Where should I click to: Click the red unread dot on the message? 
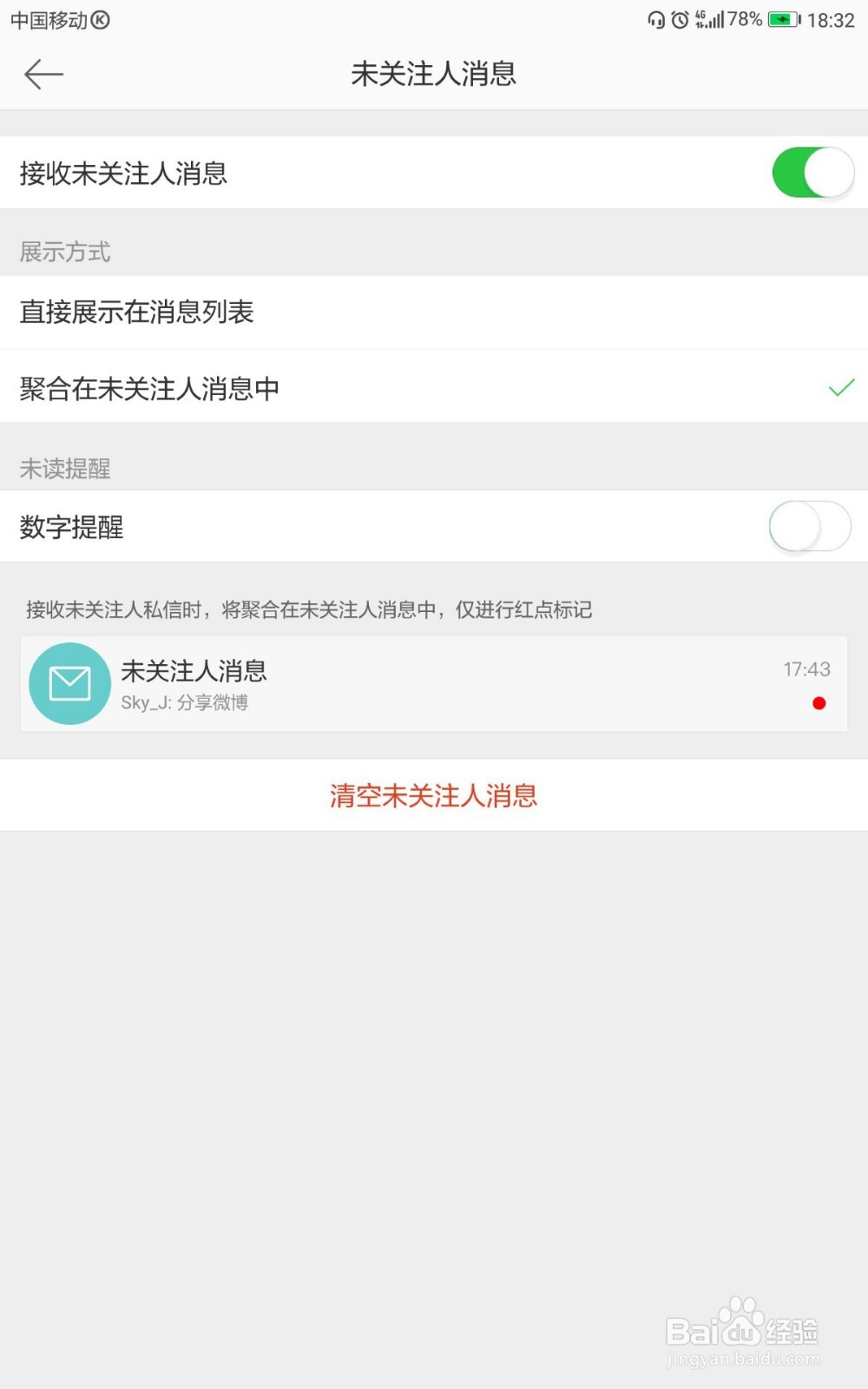point(820,703)
